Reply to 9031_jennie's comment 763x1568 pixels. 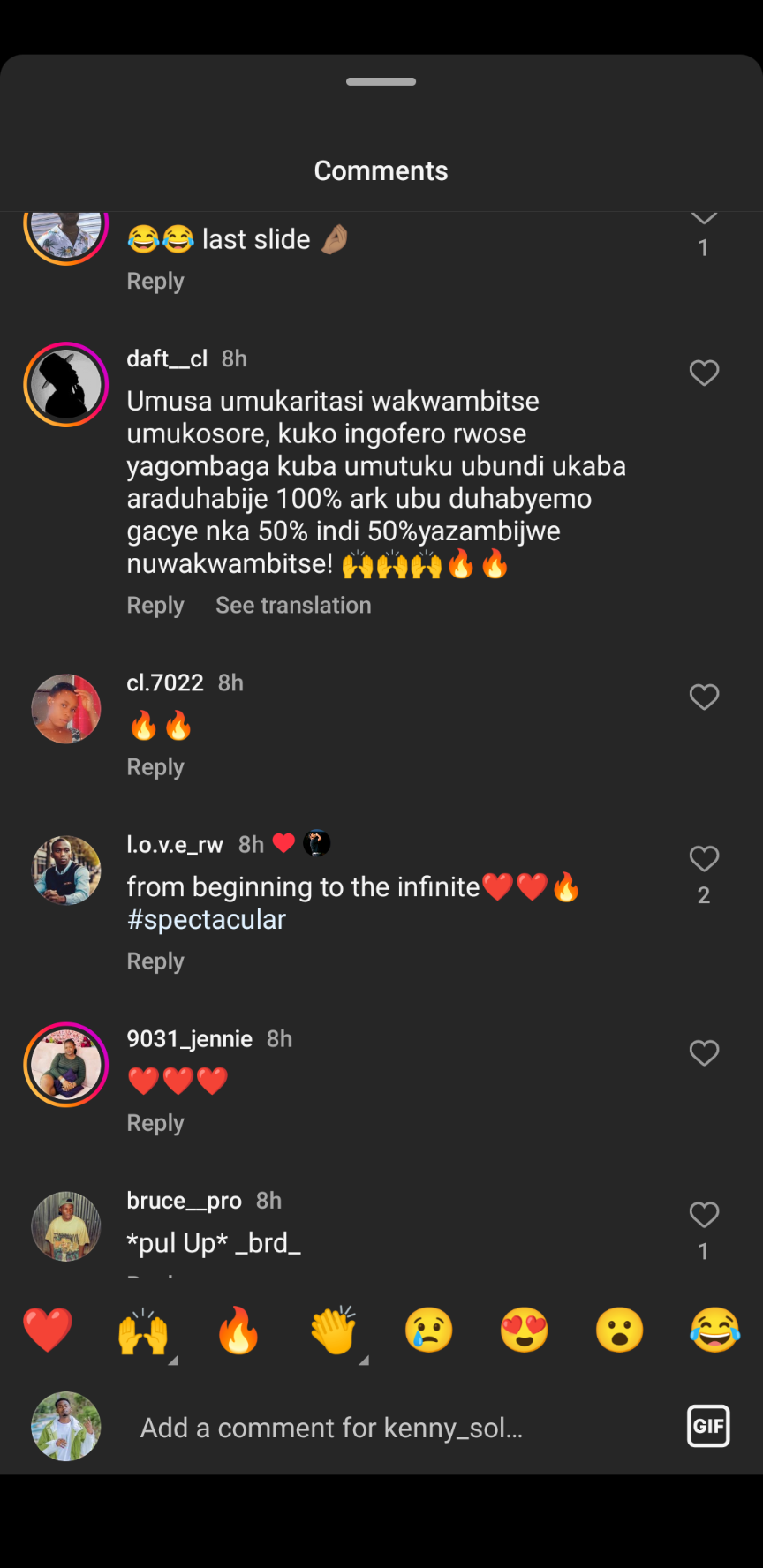coord(155,1123)
